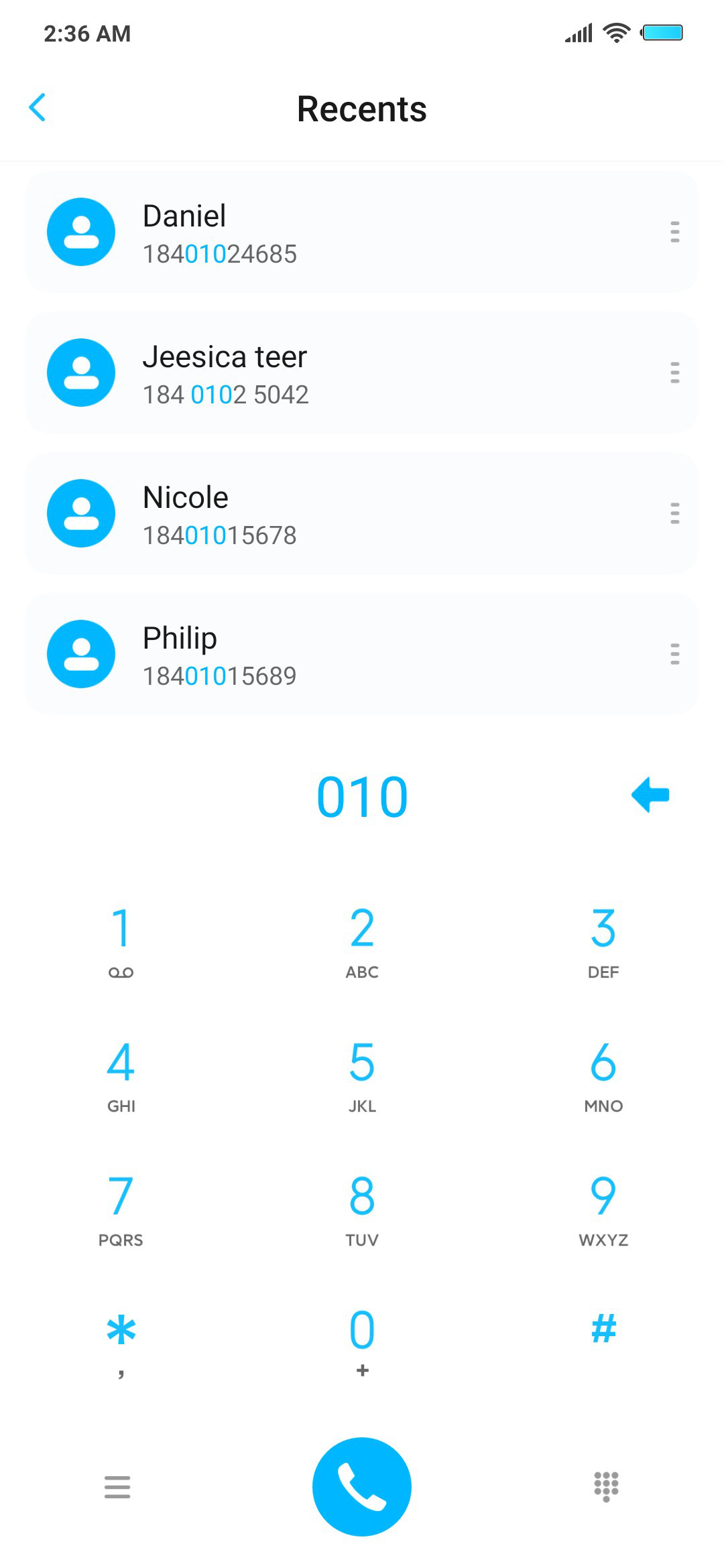Open Philip's call entry

362,654
